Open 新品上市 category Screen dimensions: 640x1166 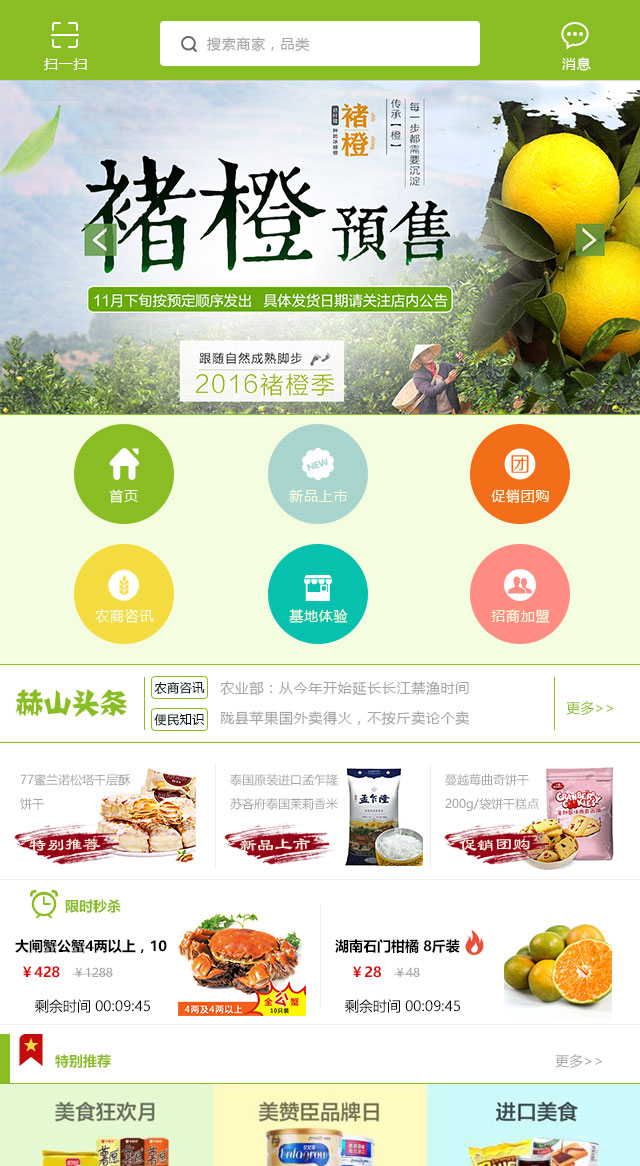318,474
